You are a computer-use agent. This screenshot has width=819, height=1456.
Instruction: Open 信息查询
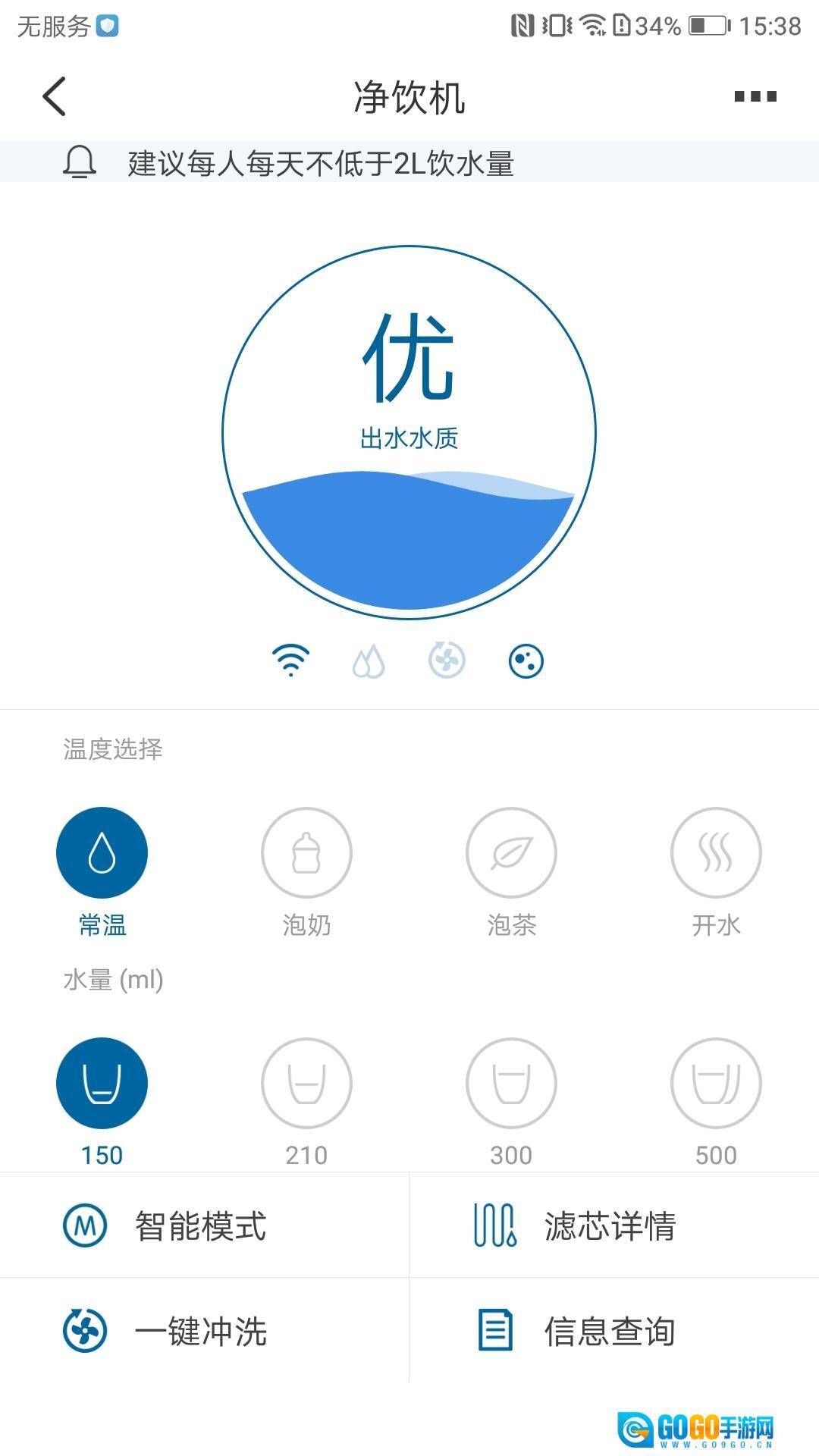pos(611,1331)
